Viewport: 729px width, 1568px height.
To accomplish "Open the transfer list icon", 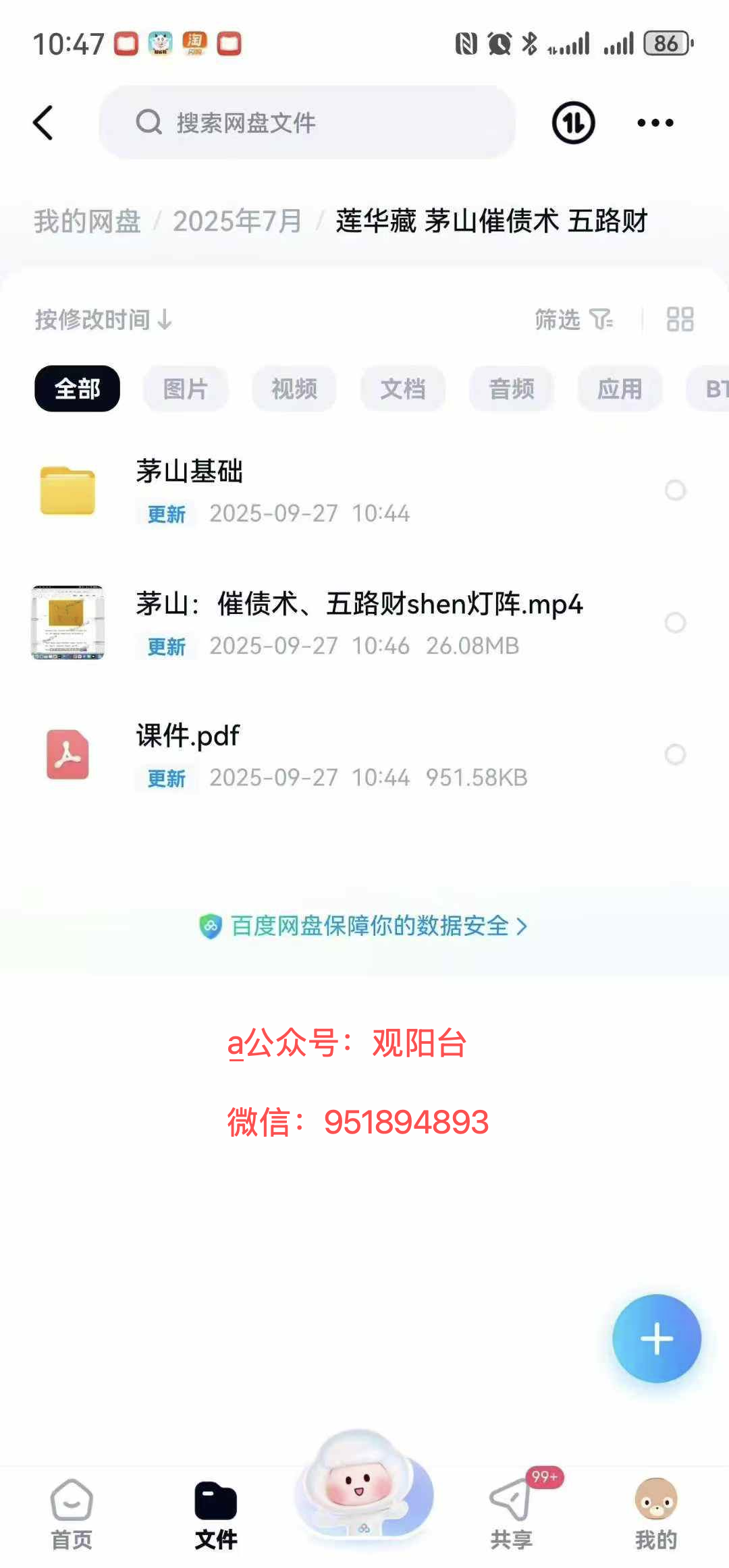I will pyautogui.click(x=573, y=123).
